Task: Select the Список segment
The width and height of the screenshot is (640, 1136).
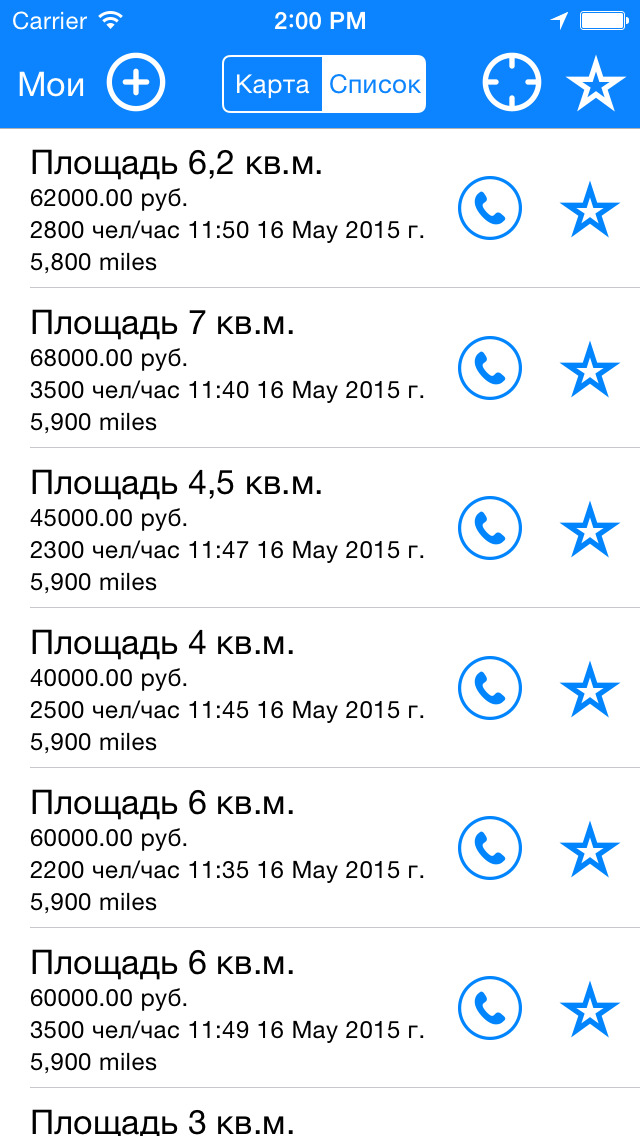Action: (374, 84)
